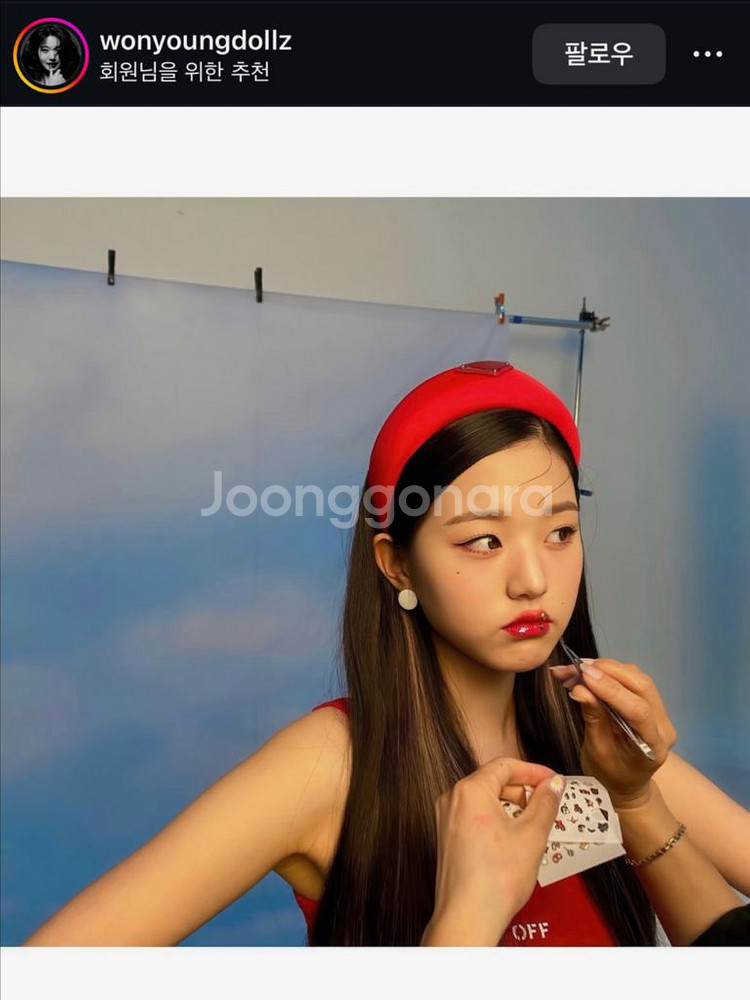750x1000 pixels.
Task: Follow this account with the 팔로우 button
Action: point(598,54)
